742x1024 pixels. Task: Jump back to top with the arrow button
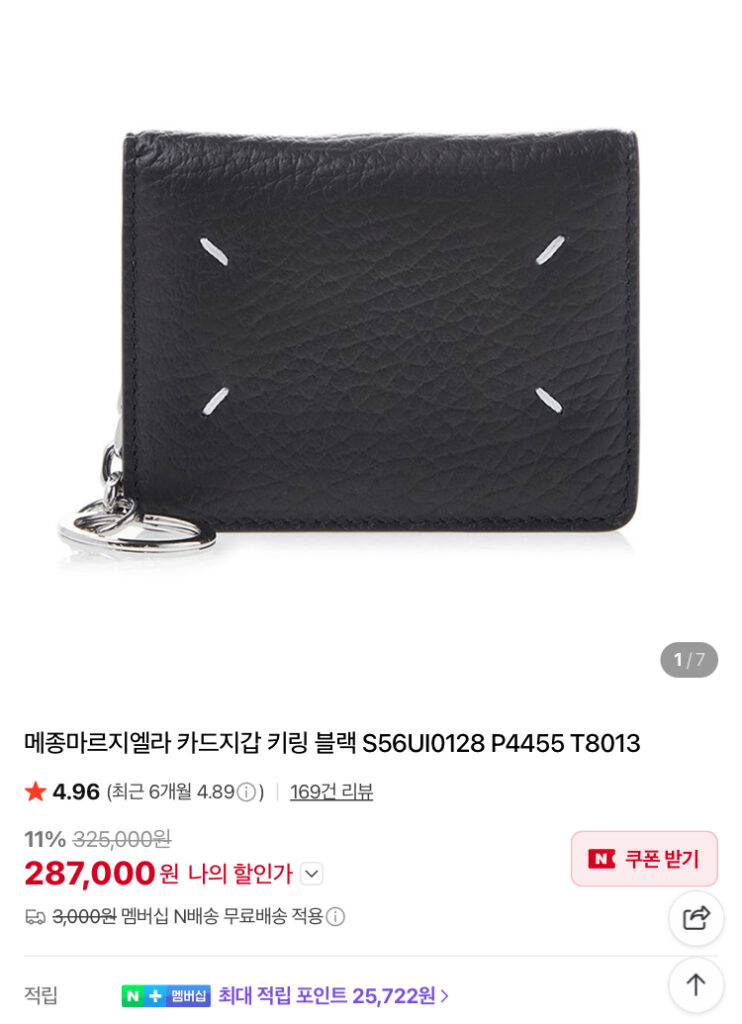pyautogui.click(x=696, y=985)
